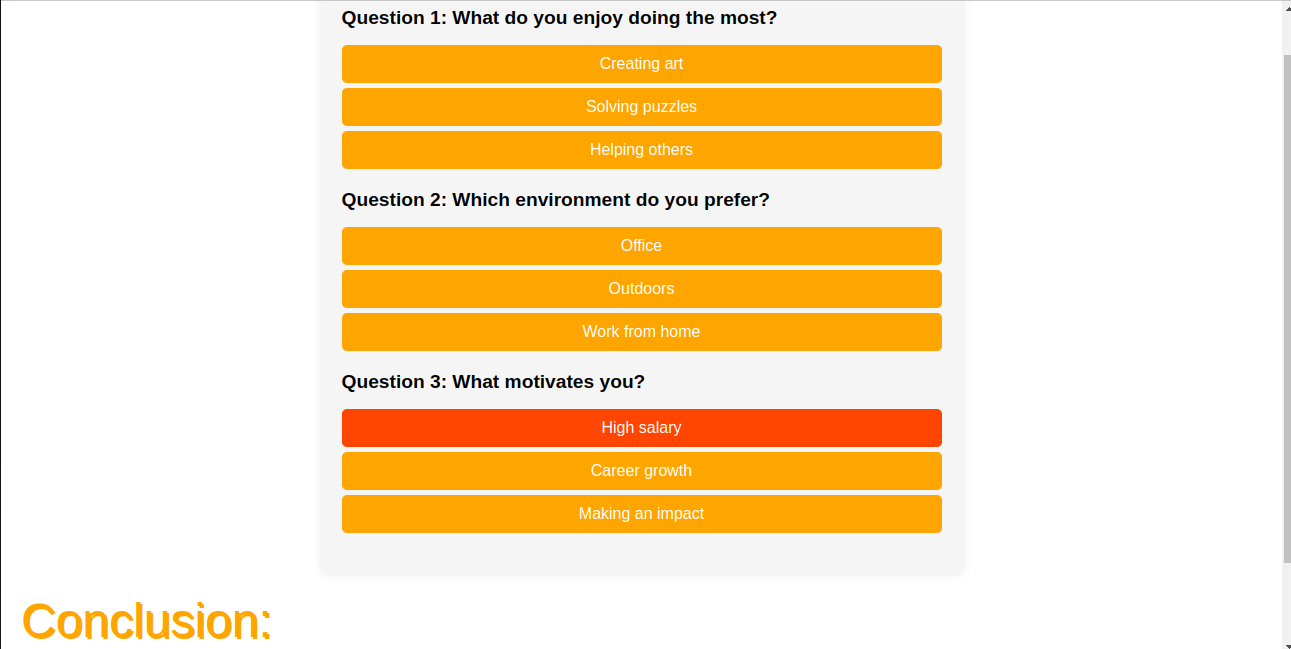Select the Creating art answer
Screen dimensions: 1291x649
641,64
